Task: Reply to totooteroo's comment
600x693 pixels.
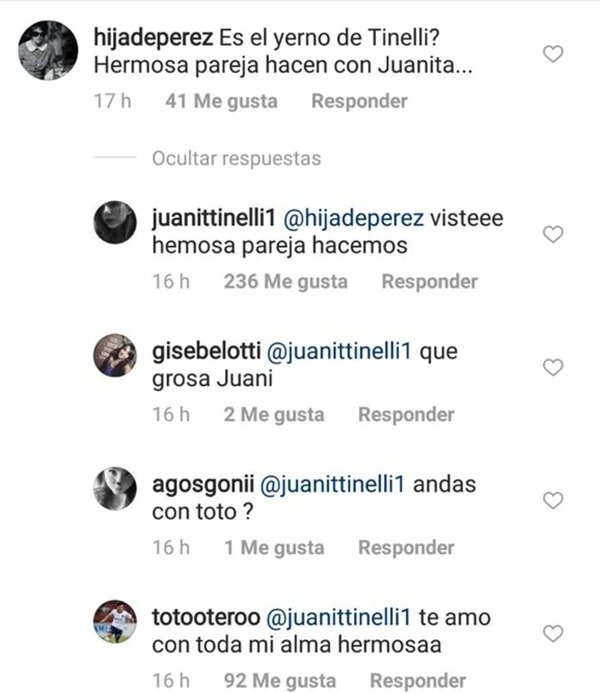Action: (418, 681)
